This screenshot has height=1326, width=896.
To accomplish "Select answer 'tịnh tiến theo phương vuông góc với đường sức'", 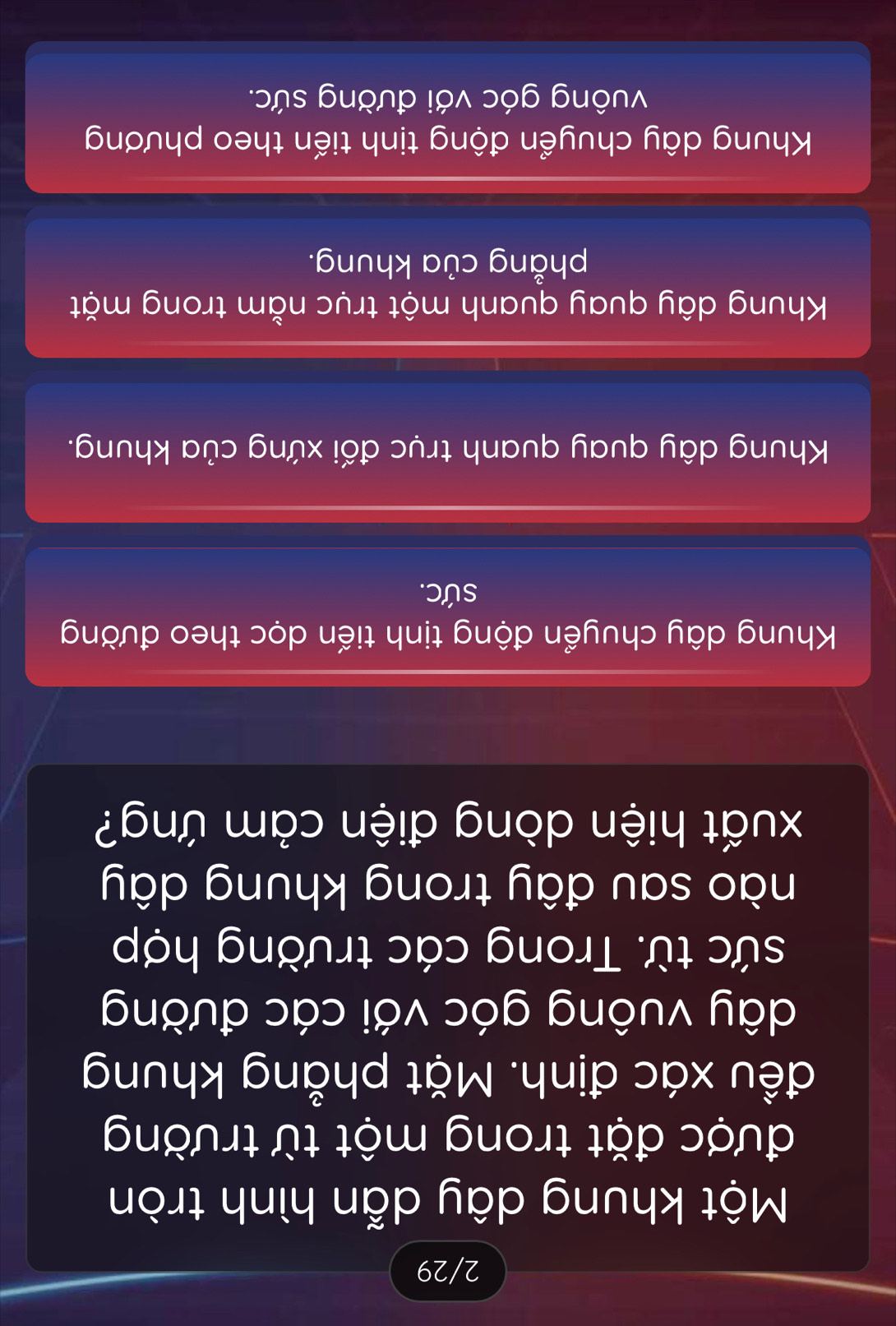I will (448, 119).
